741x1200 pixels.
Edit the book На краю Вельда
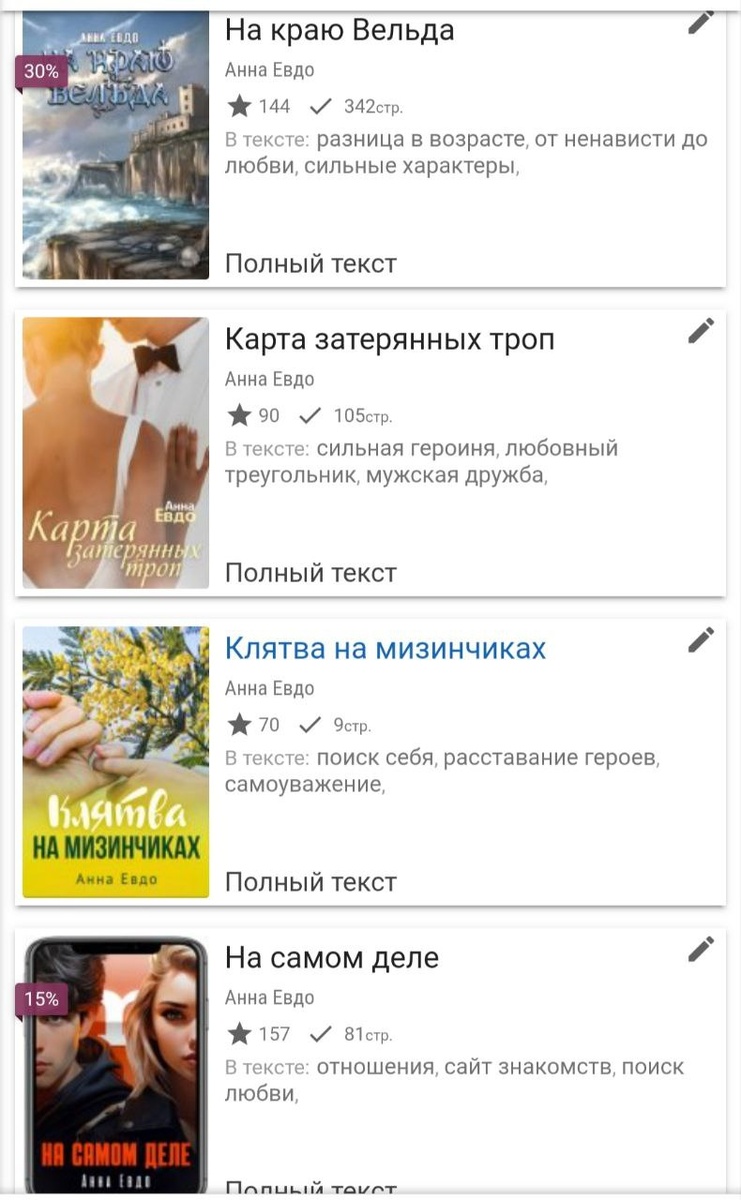pos(702,22)
